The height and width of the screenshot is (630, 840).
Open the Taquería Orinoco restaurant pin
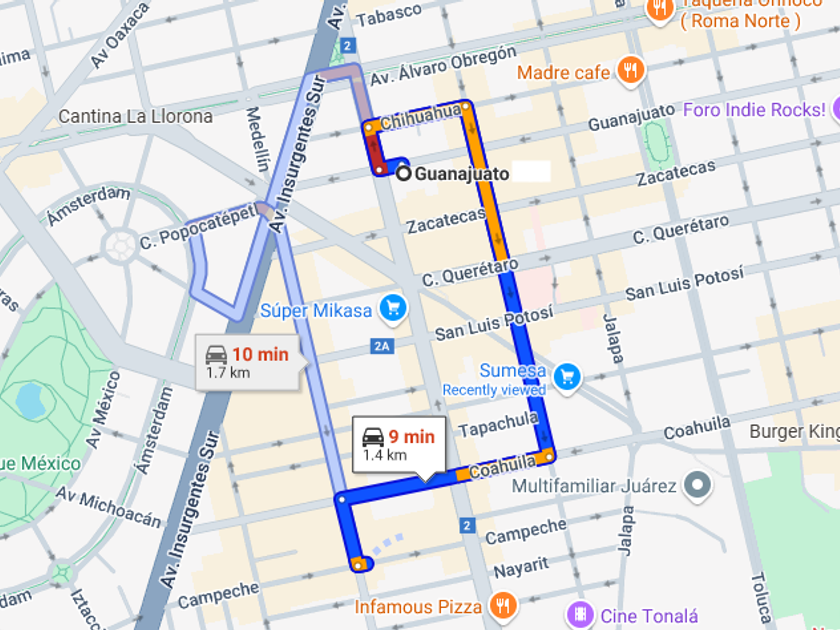659,10
